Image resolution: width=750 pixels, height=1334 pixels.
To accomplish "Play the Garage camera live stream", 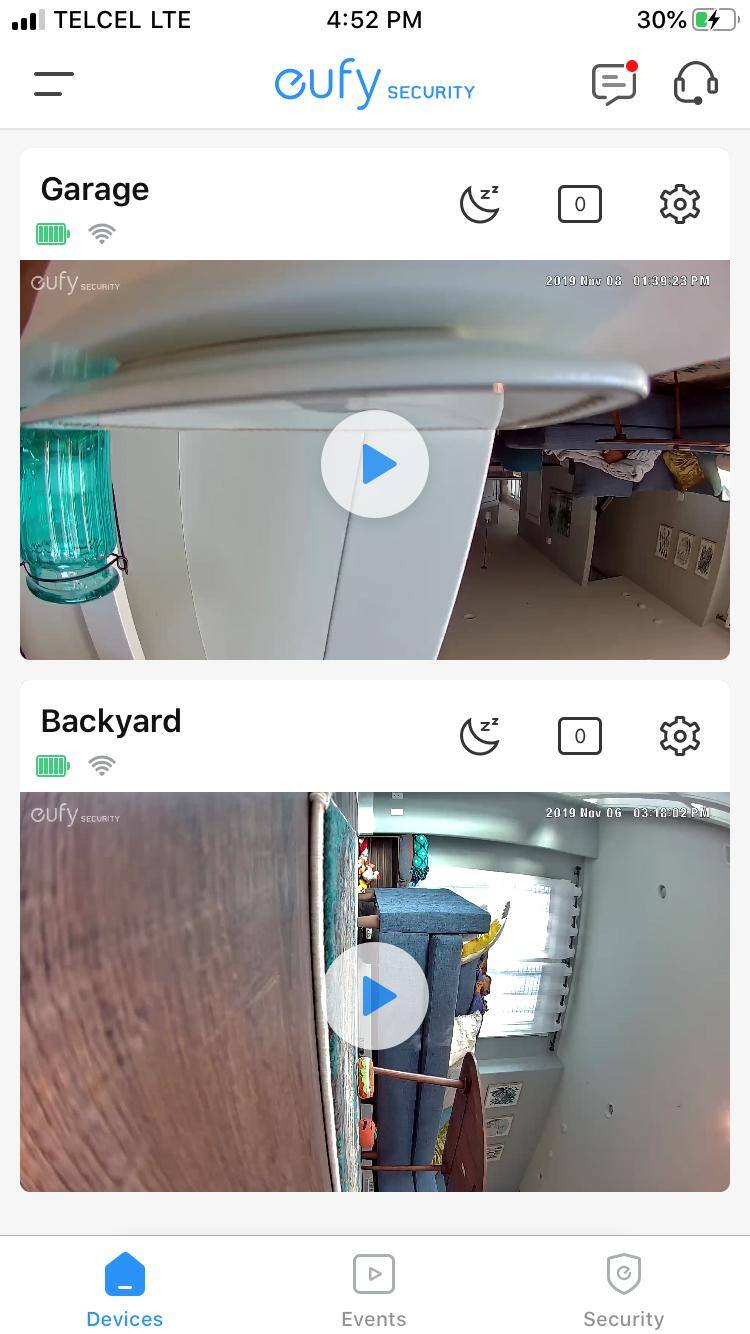I will pyautogui.click(x=375, y=464).
